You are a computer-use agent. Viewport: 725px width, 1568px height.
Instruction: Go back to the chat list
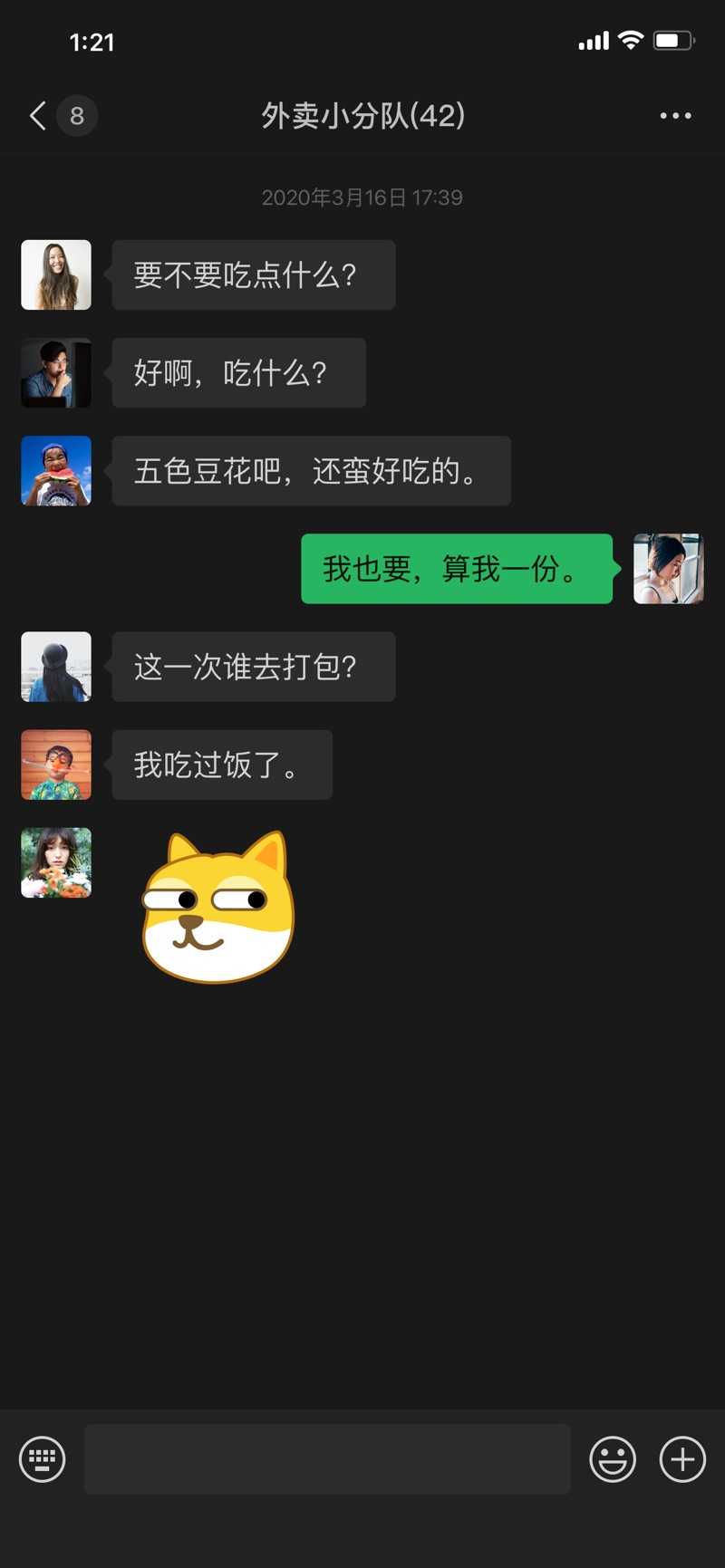(x=38, y=116)
